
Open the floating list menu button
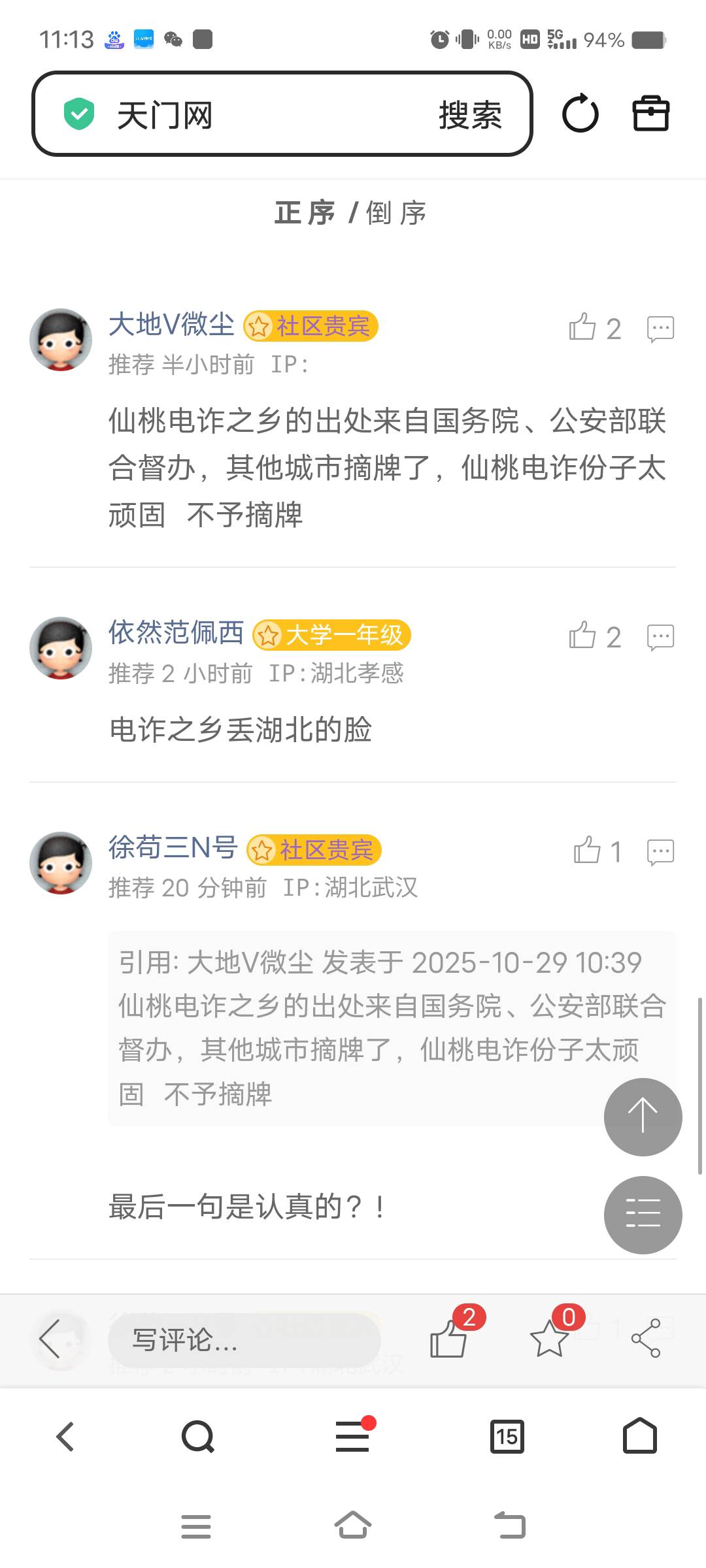coord(643,1215)
